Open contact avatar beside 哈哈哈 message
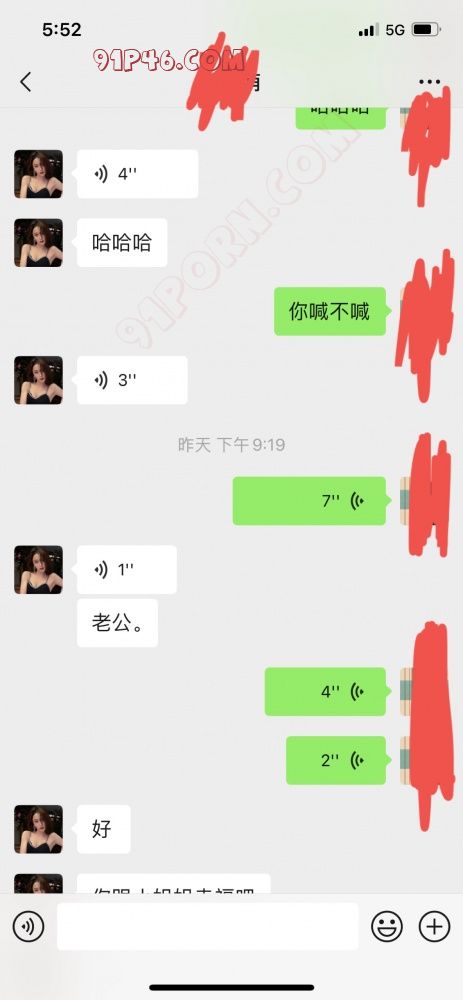463x1000 pixels. [x=38, y=242]
